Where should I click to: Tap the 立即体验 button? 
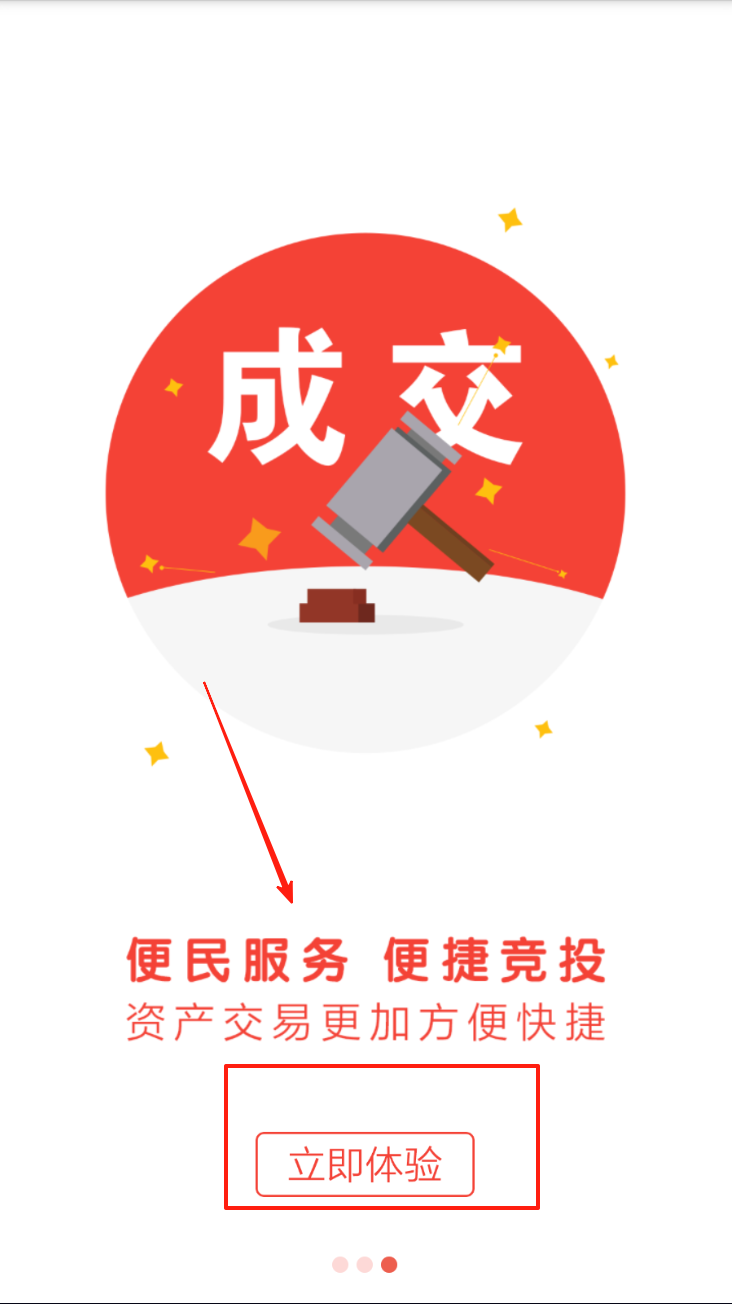[x=365, y=1165]
